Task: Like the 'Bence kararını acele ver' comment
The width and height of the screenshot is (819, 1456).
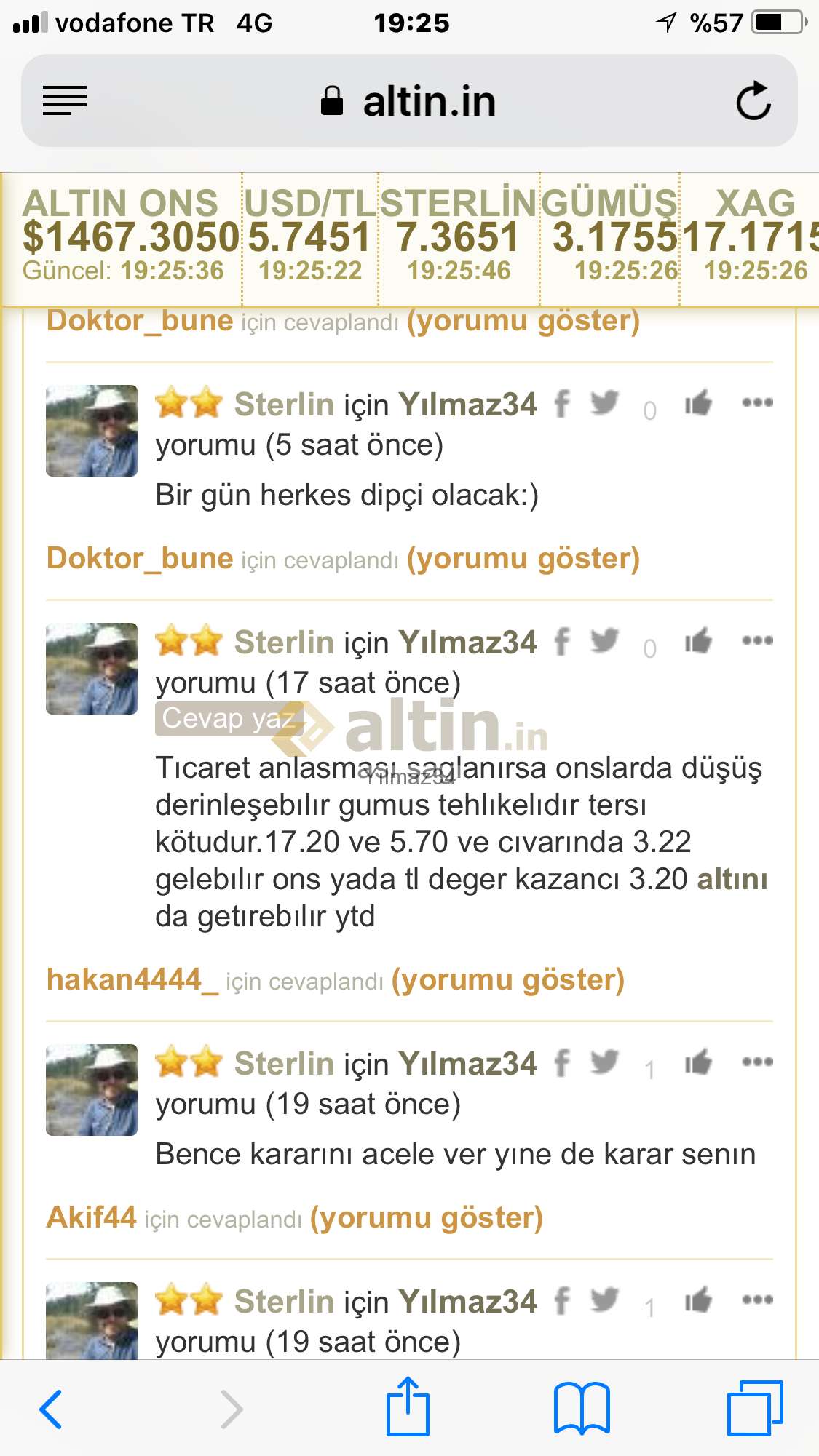Action: [x=698, y=1062]
